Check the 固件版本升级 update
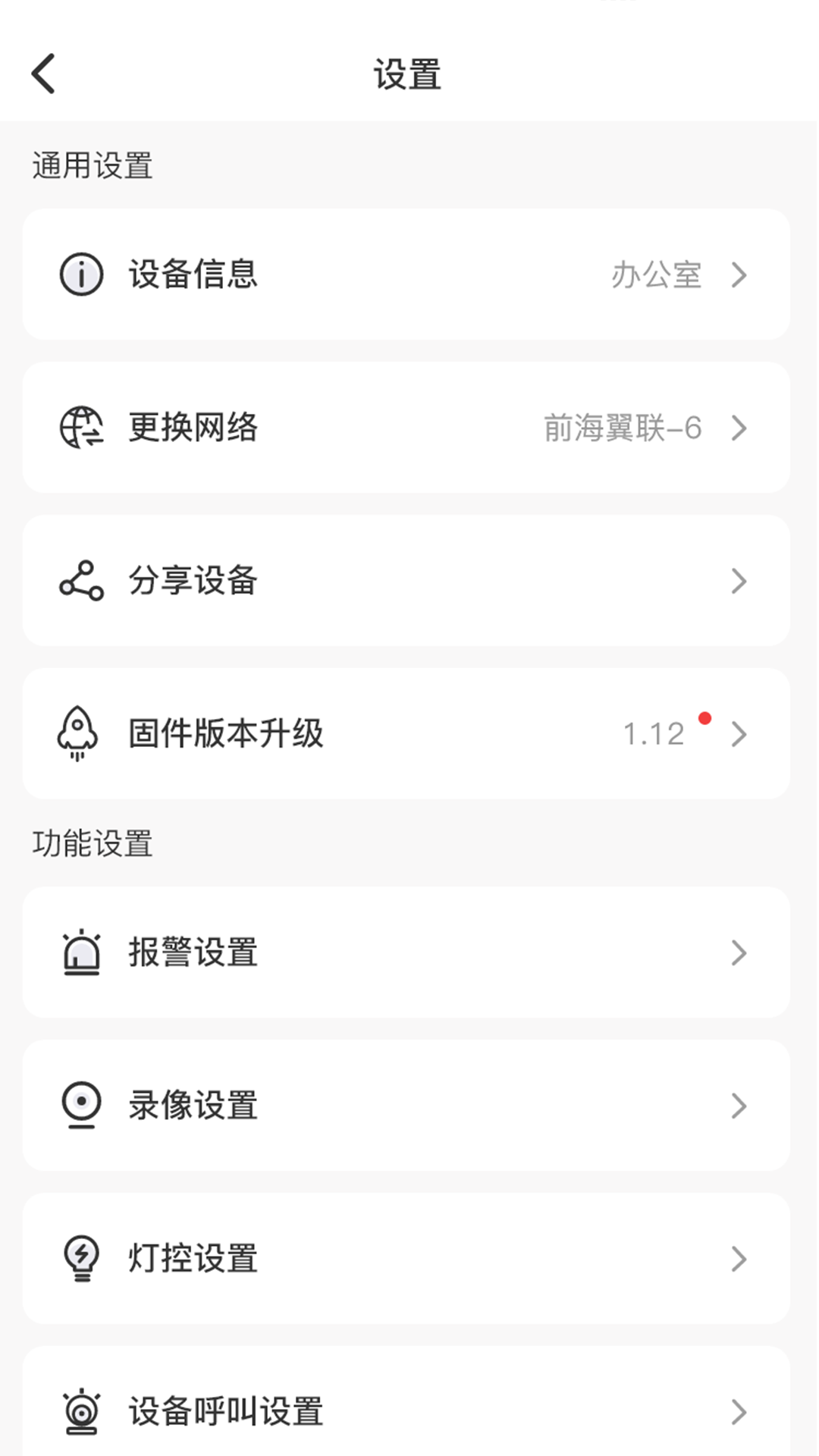 point(406,733)
